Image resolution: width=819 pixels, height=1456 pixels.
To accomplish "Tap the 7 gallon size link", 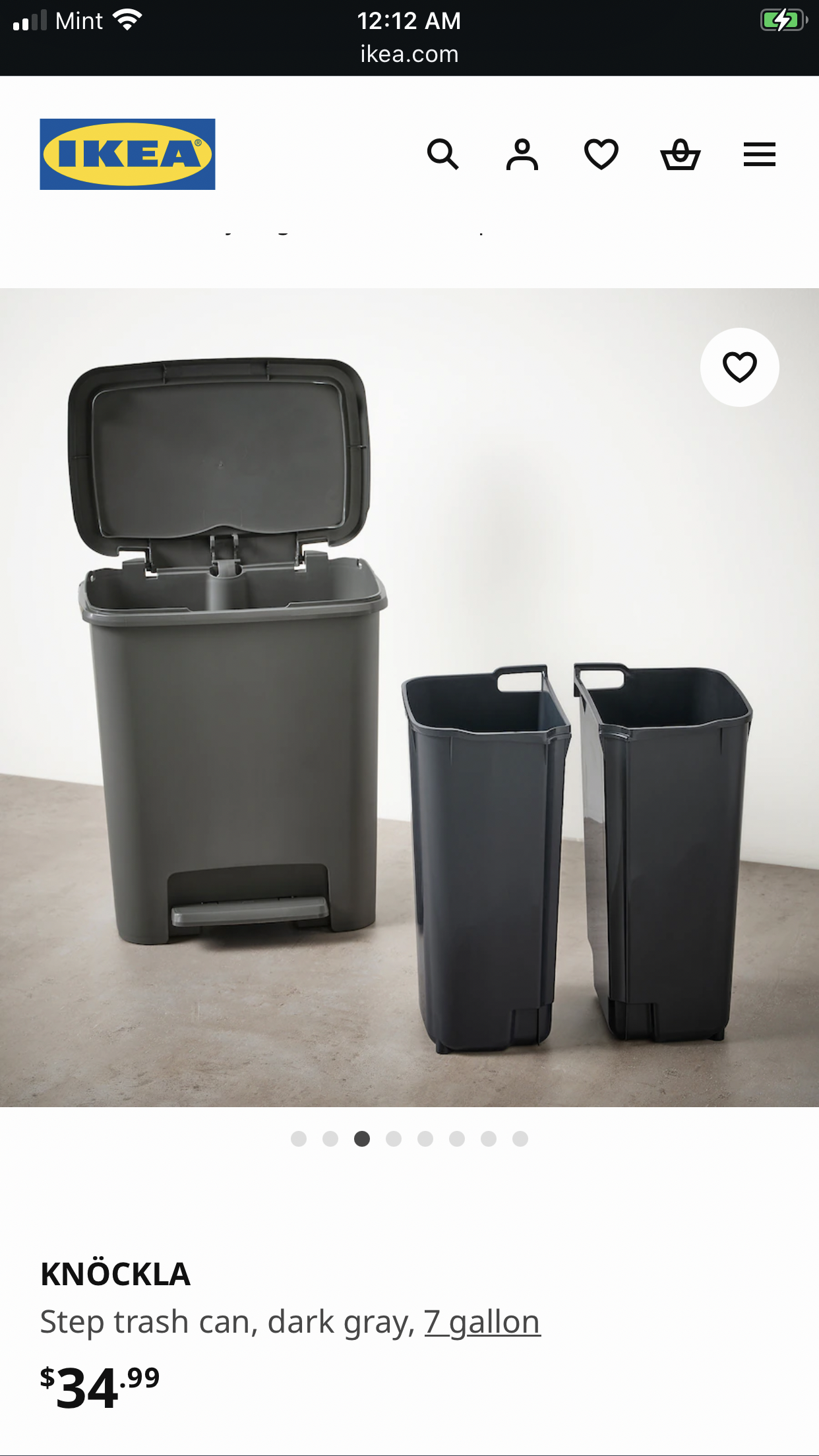I will click(482, 1322).
